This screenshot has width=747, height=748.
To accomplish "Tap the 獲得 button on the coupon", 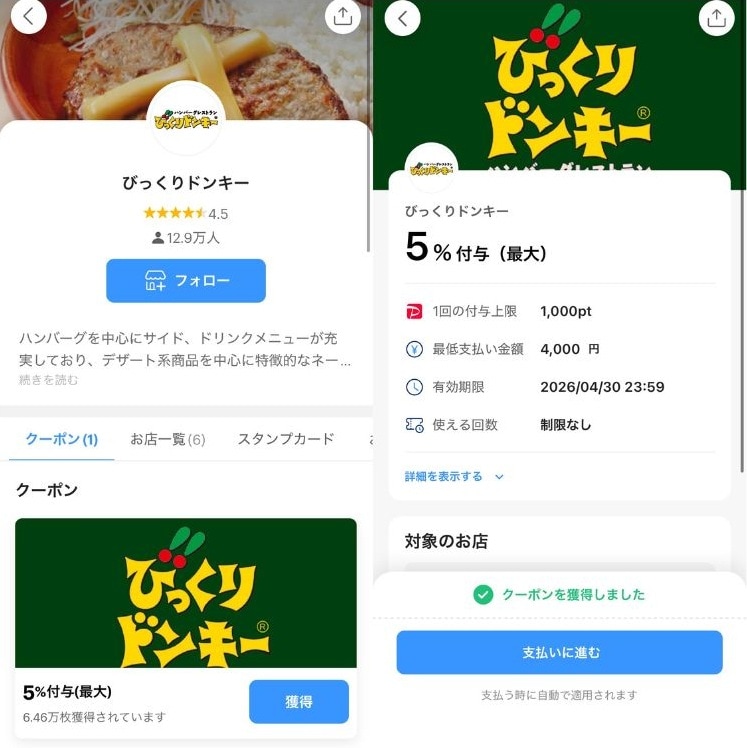I will [x=298, y=702].
